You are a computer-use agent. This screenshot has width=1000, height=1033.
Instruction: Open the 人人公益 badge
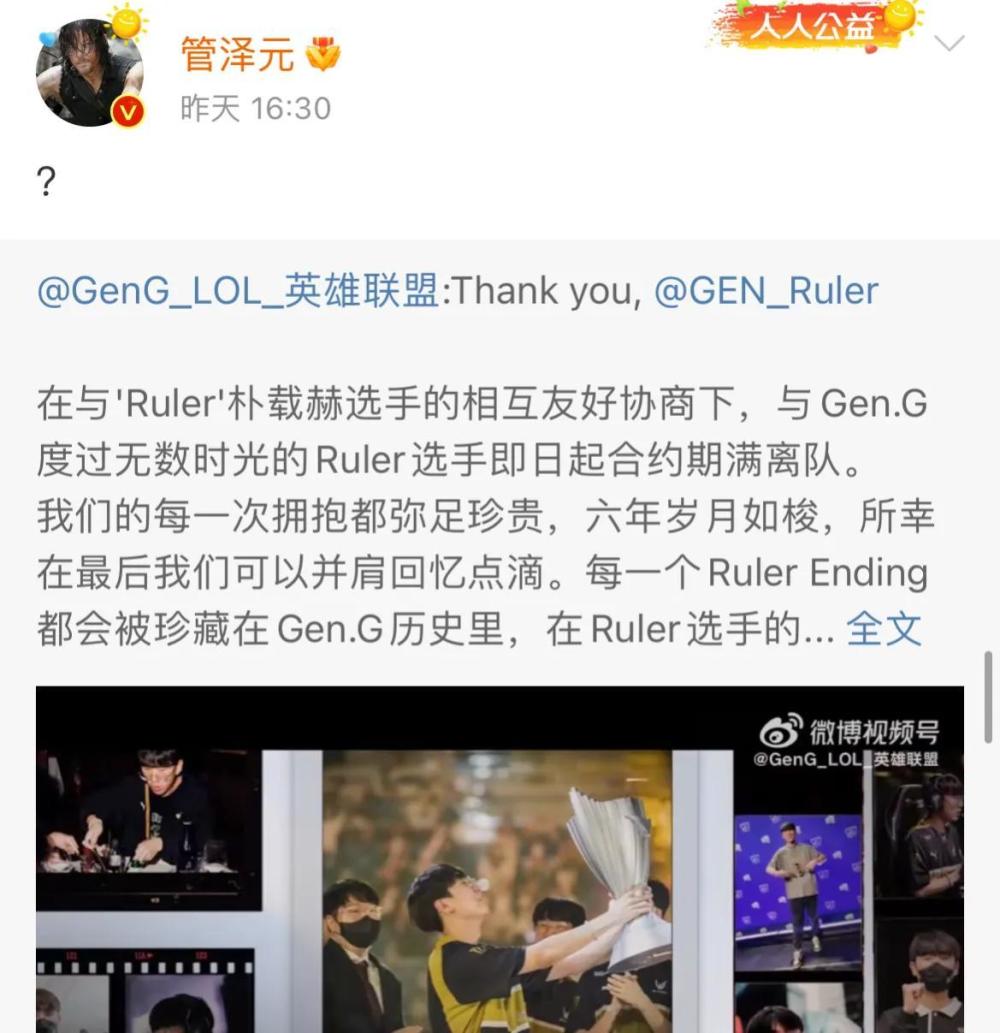point(813,27)
